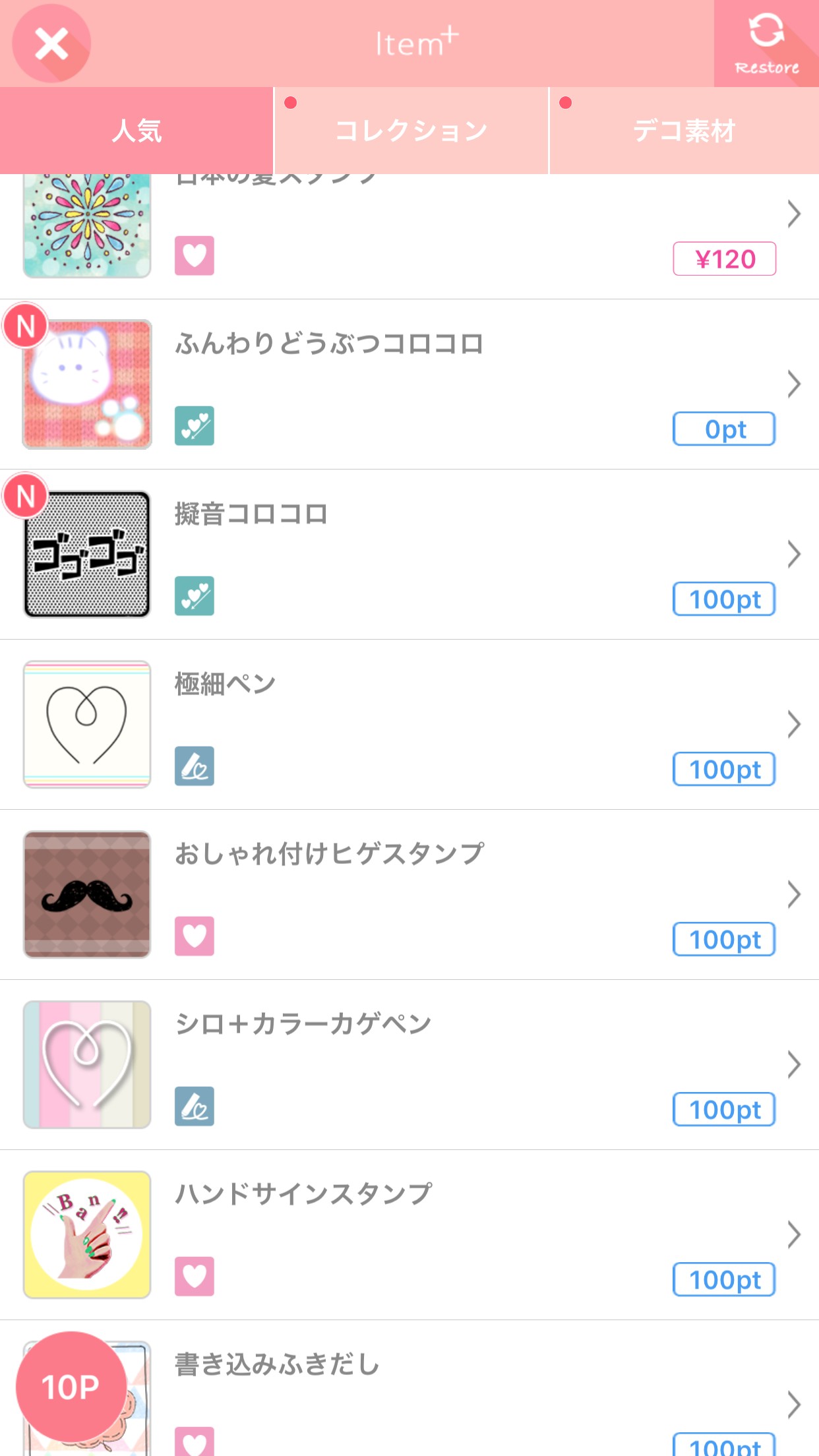Restore previous purchases
The height and width of the screenshot is (1456, 819).
(766, 44)
